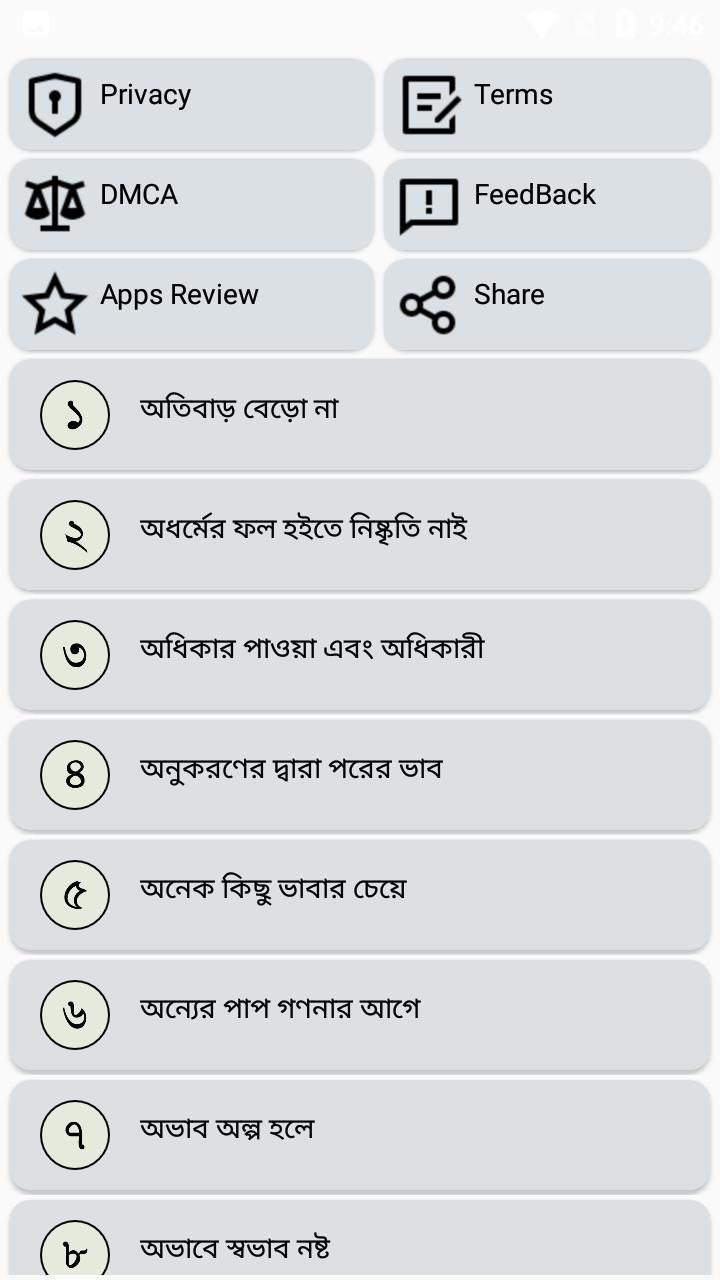
Task: Tap the circled number ৪ badge
Action: tap(74, 775)
